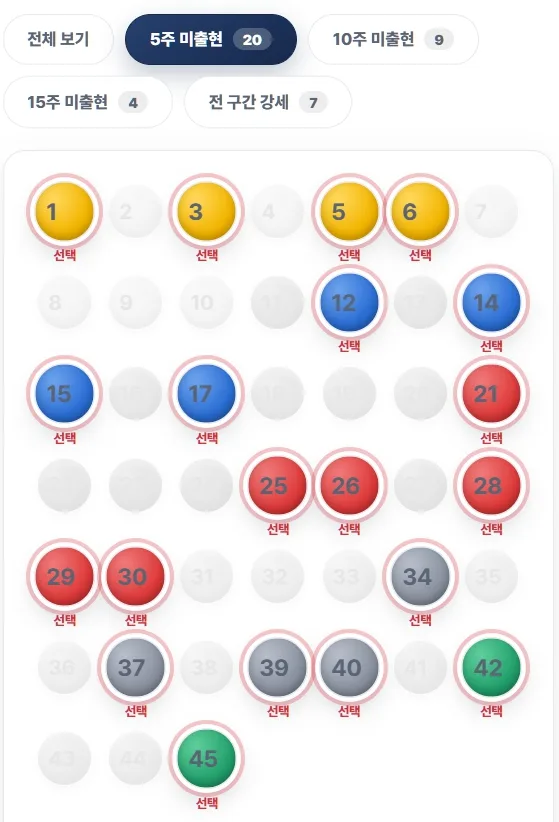Tap green ball number 42
Image resolution: width=559 pixels, height=822 pixels.
pos(491,667)
